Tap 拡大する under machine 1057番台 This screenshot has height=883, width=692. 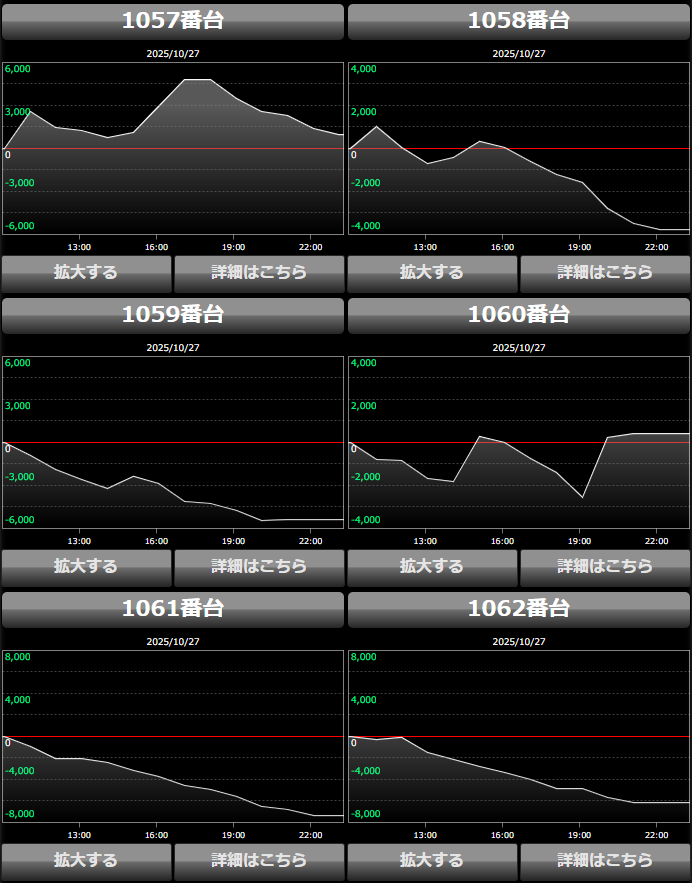(86, 272)
